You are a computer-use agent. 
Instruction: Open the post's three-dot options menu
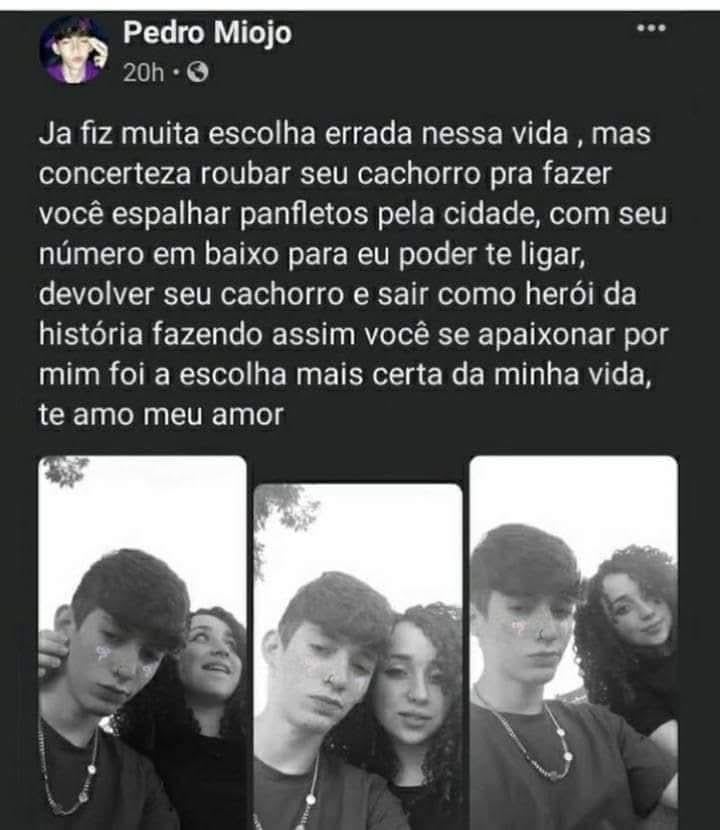coord(651,29)
